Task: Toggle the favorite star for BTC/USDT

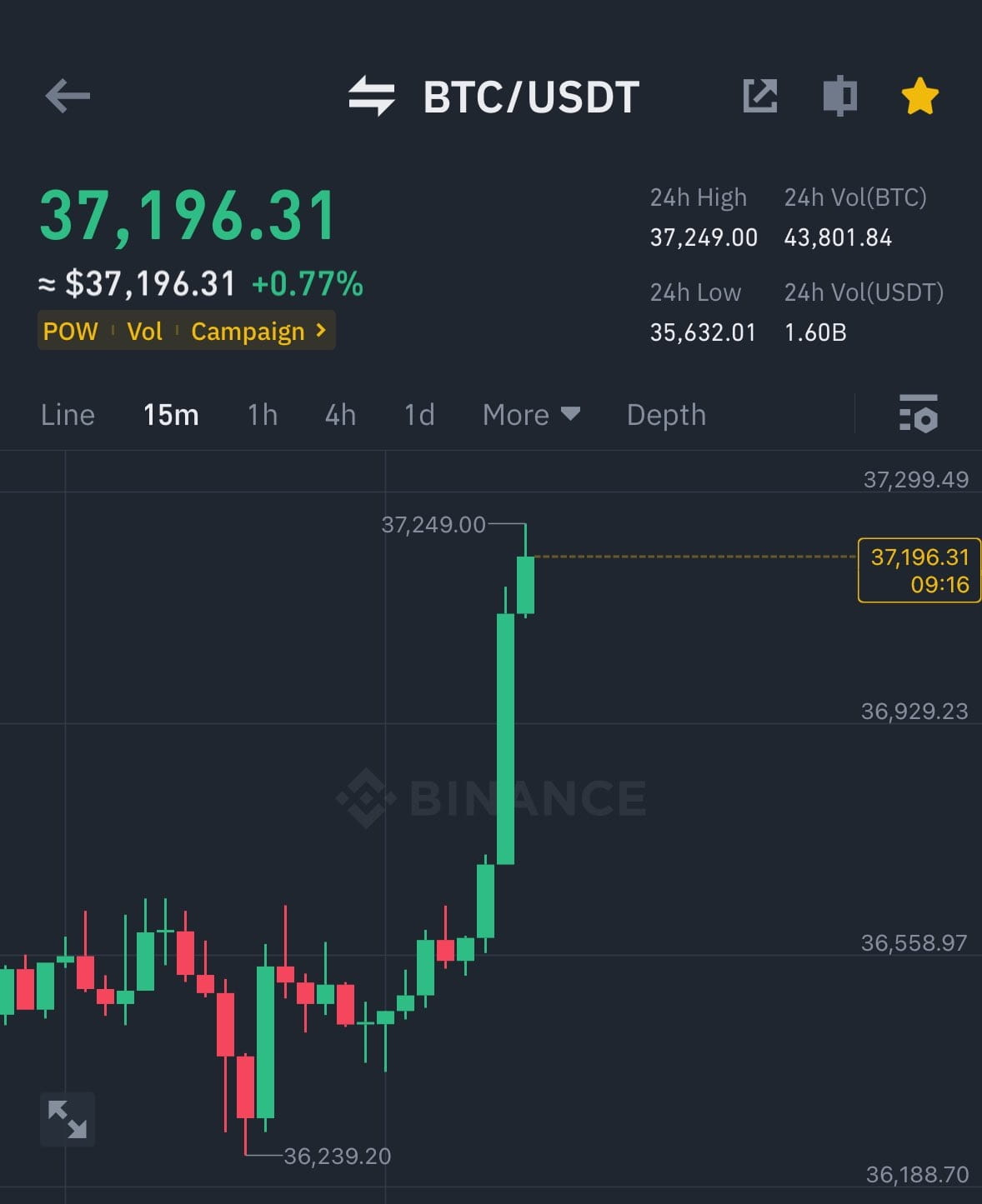Action: (919, 96)
